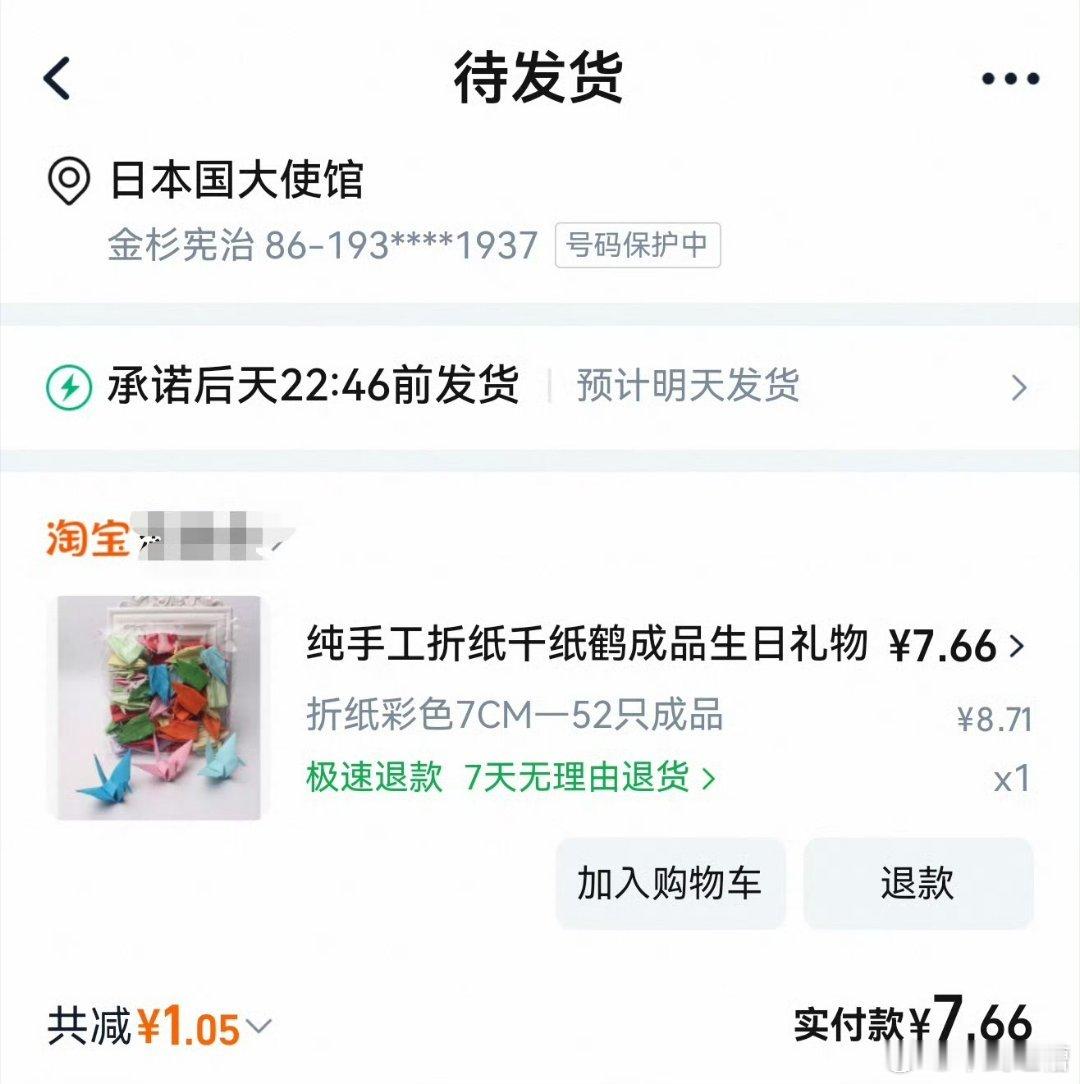Open the shipping promise details chevron
The height and width of the screenshot is (1084, 1080).
[1019, 386]
